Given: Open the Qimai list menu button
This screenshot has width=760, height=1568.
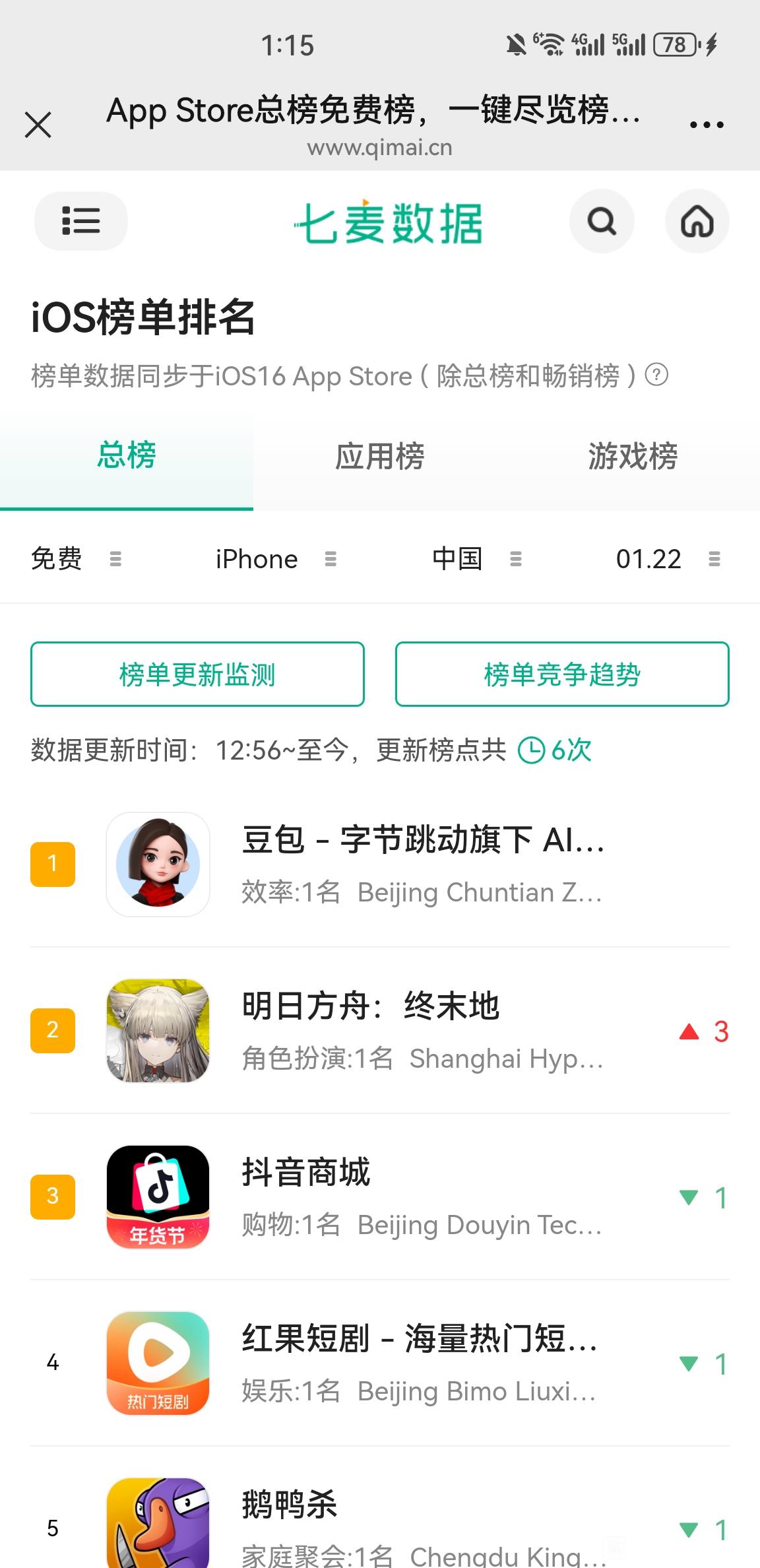Looking at the screenshot, I should coord(80,221).
